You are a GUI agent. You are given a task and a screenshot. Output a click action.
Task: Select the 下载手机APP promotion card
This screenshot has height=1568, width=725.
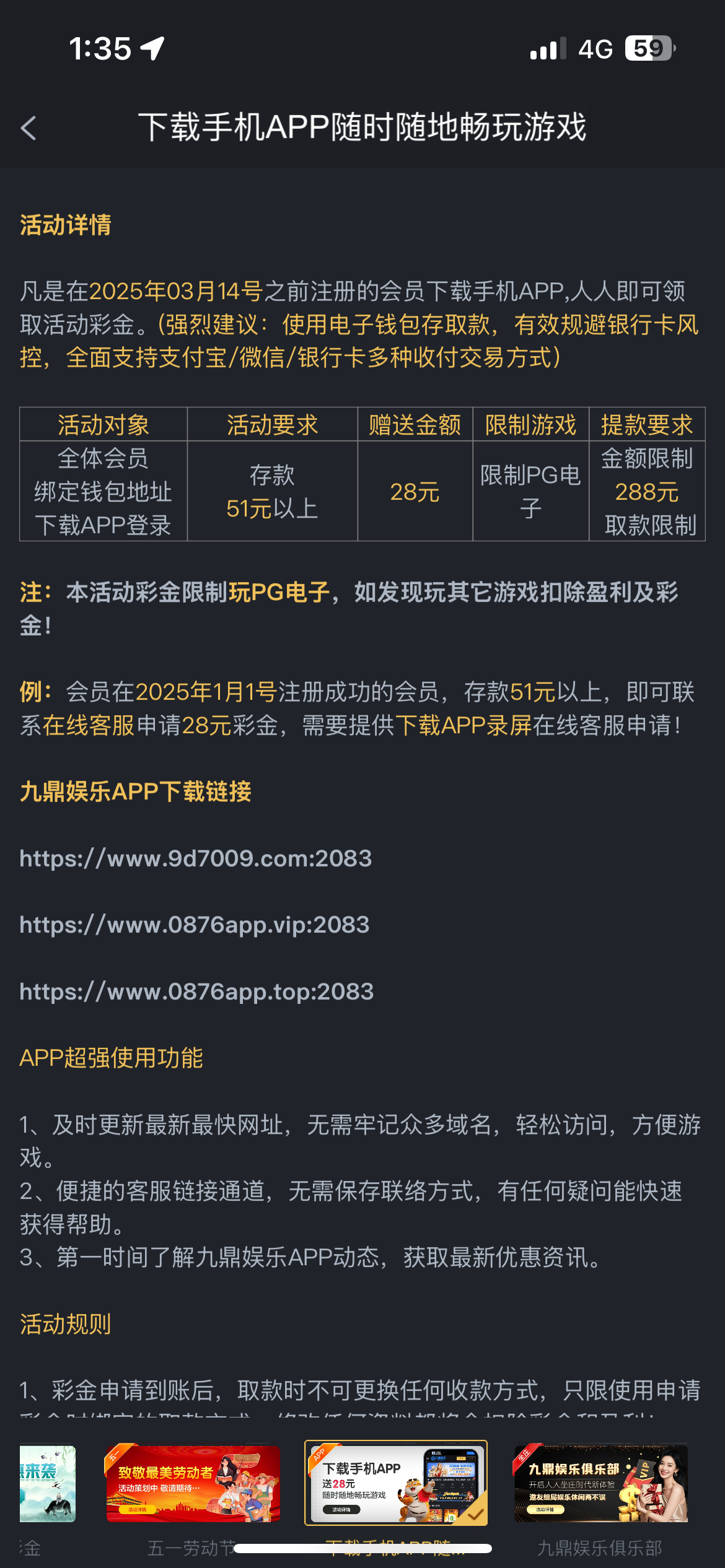(x=395, y=1483)
